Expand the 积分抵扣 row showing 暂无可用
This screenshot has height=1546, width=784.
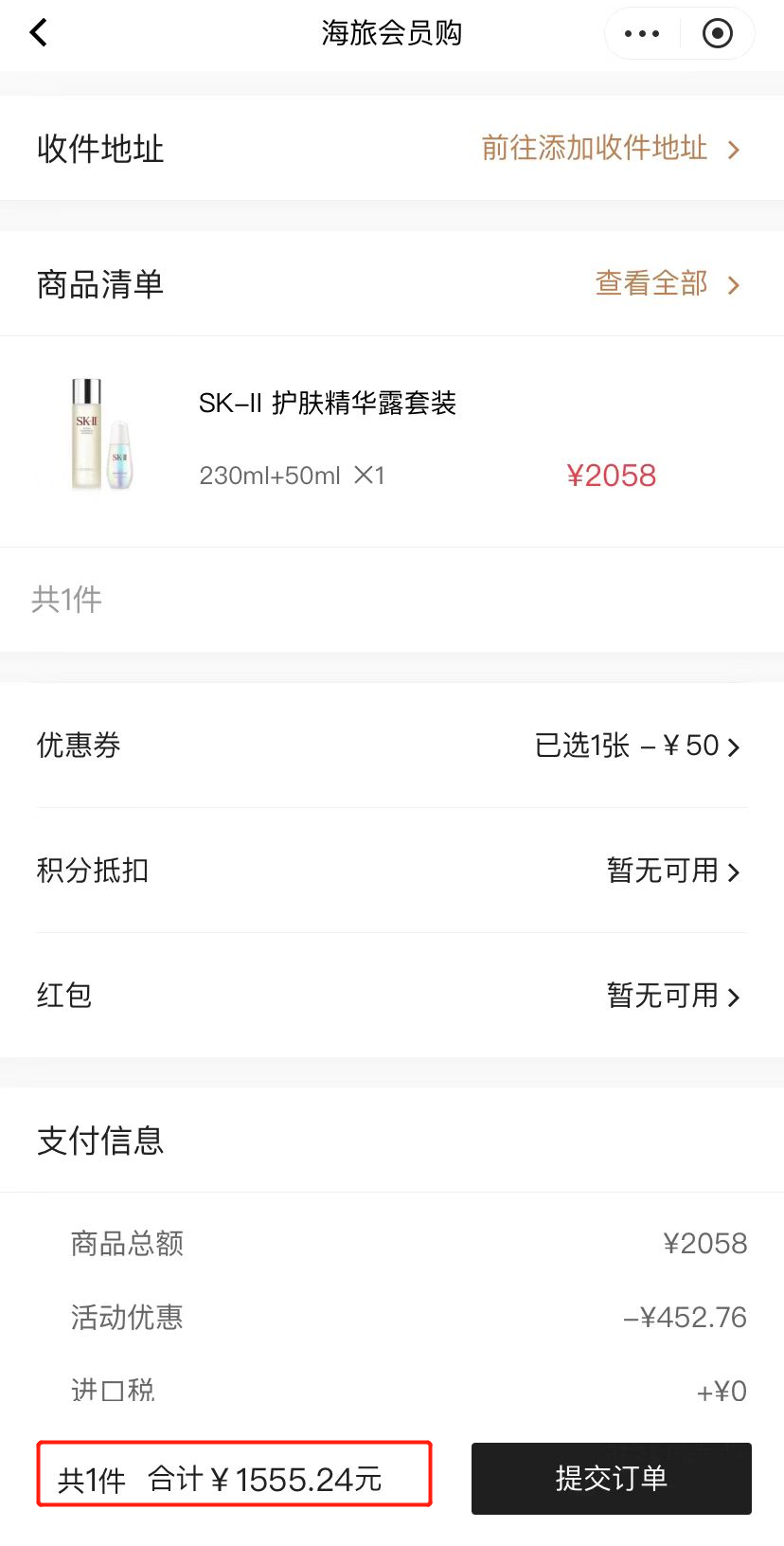pyautogui.click(x=663, y=872)
